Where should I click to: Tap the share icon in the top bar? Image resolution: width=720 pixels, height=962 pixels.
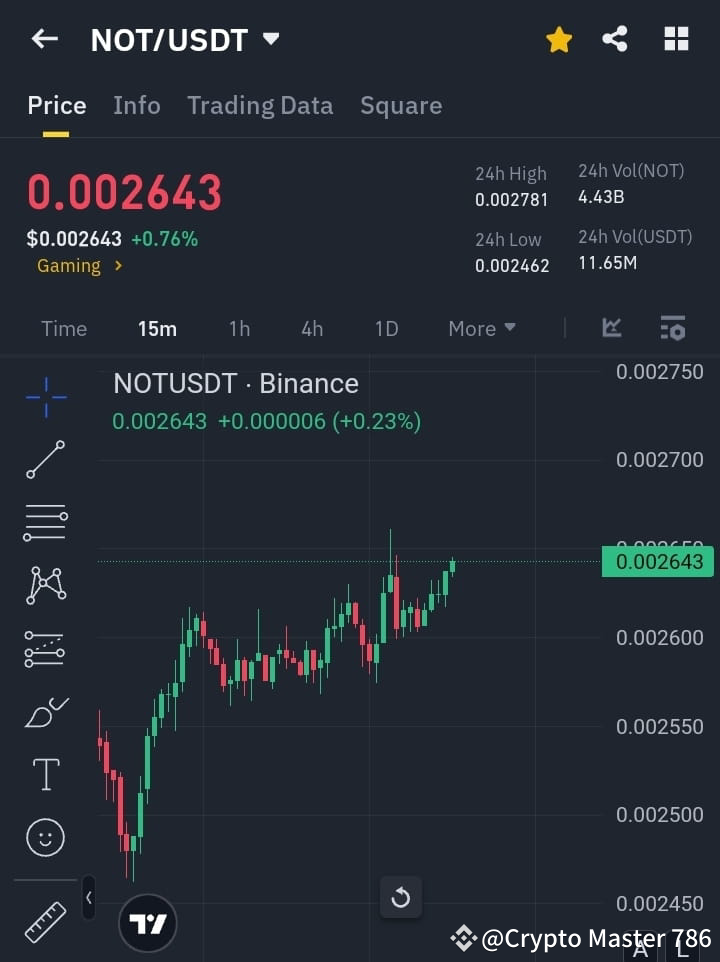point(615,39)
